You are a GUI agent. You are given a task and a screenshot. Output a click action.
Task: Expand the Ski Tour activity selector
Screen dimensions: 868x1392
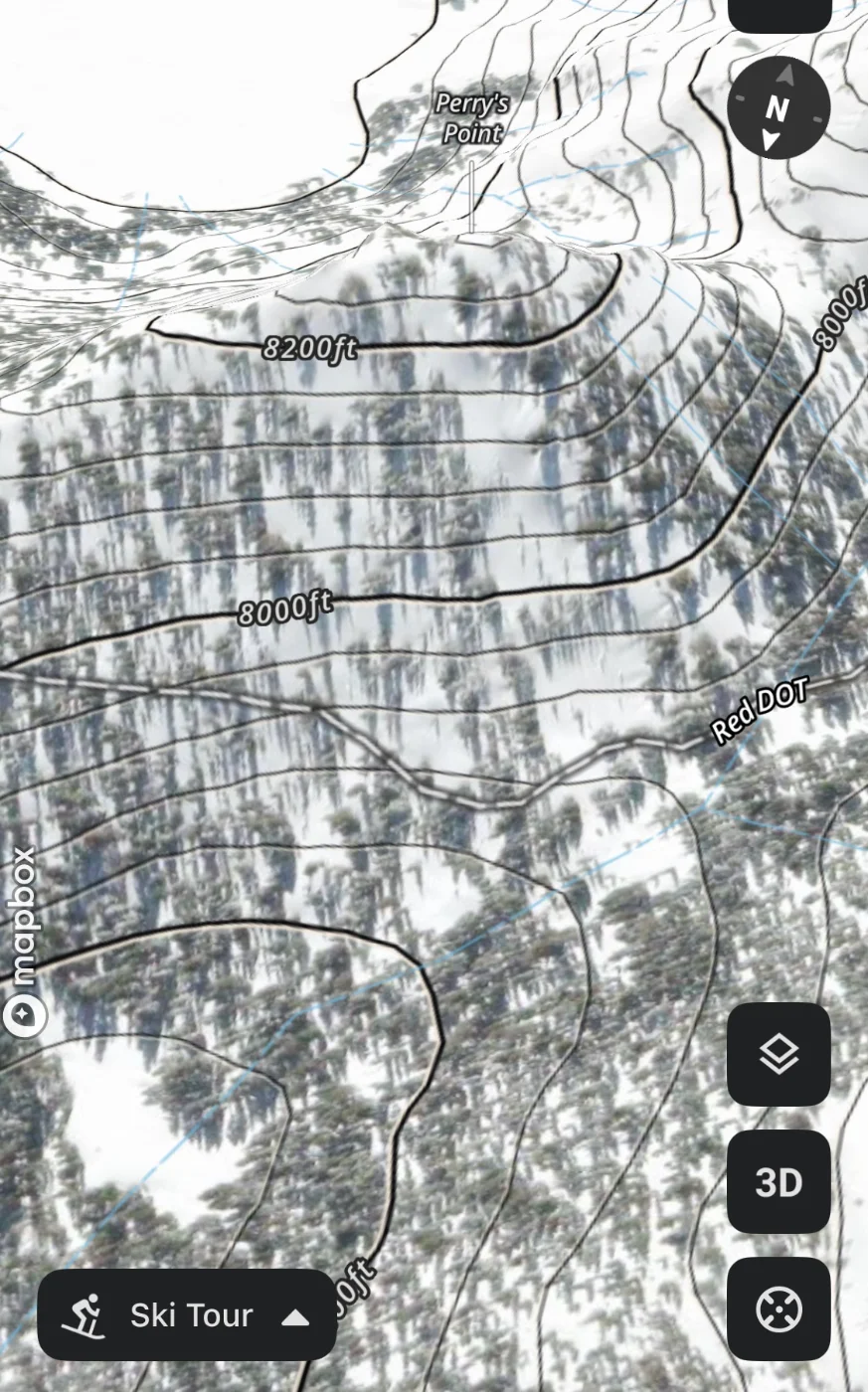pyautogui.click(x=187, y=1315)
